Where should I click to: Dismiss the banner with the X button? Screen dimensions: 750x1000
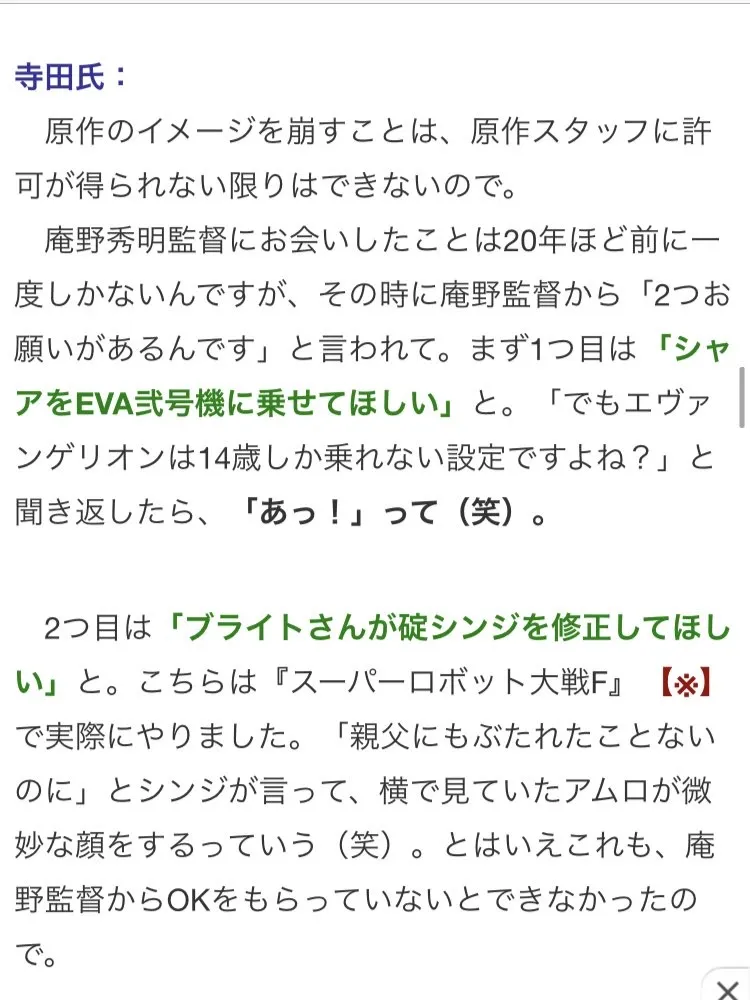(728, 989)
